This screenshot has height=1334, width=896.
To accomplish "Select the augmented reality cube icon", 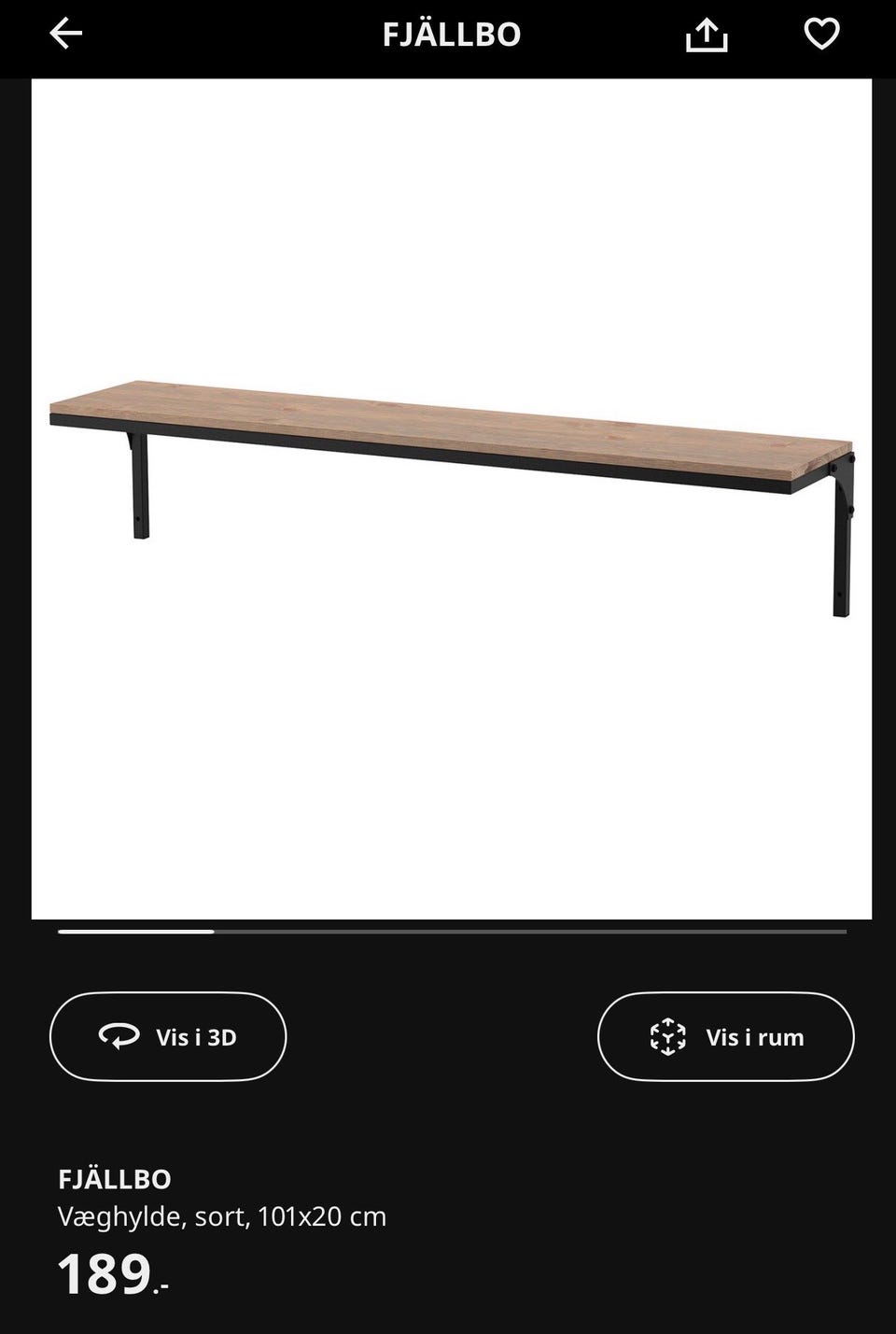I will pyautogui.click(x=667, y=1036).
